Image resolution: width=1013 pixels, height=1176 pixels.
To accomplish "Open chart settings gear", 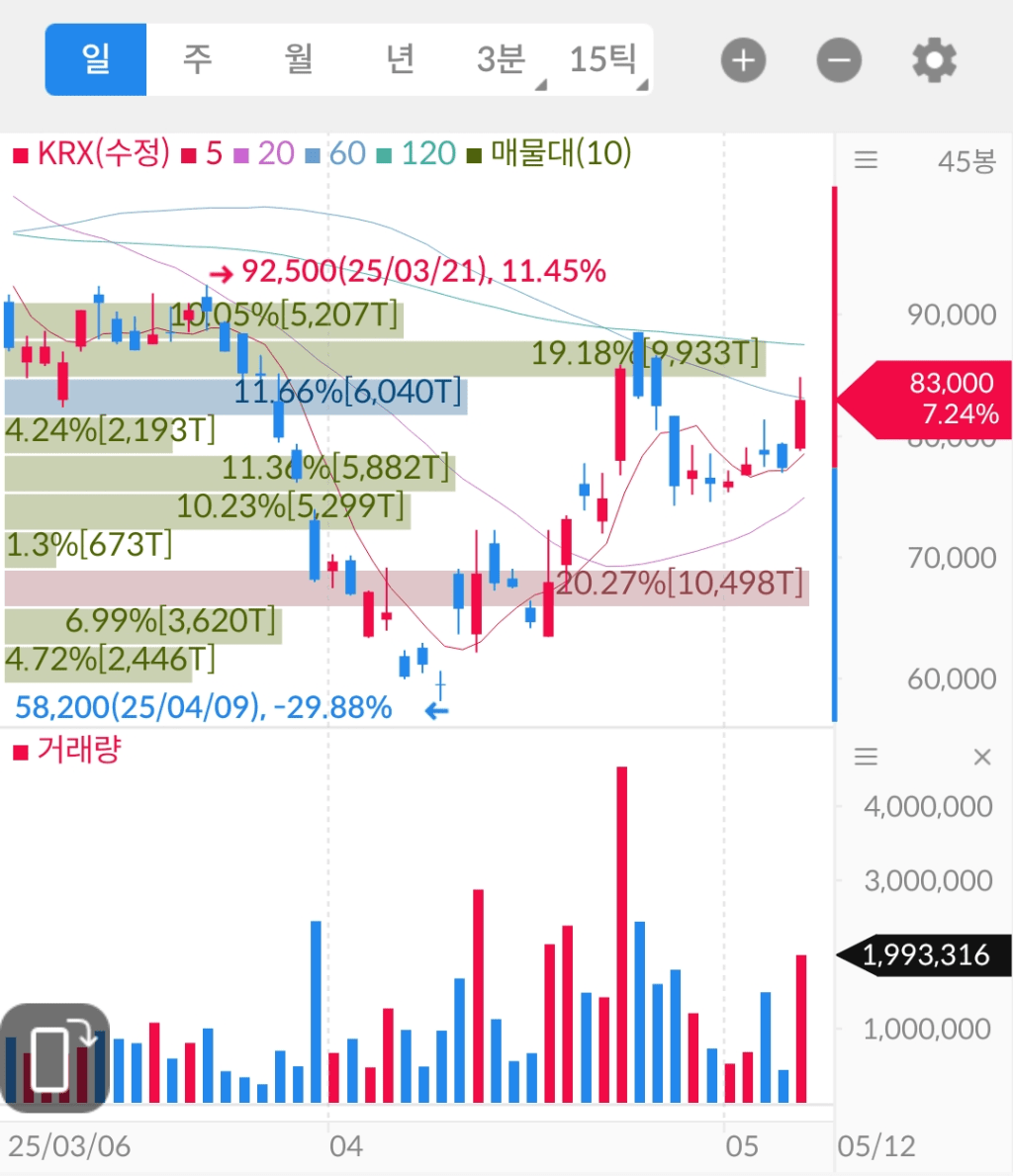I will click(934, 61).
